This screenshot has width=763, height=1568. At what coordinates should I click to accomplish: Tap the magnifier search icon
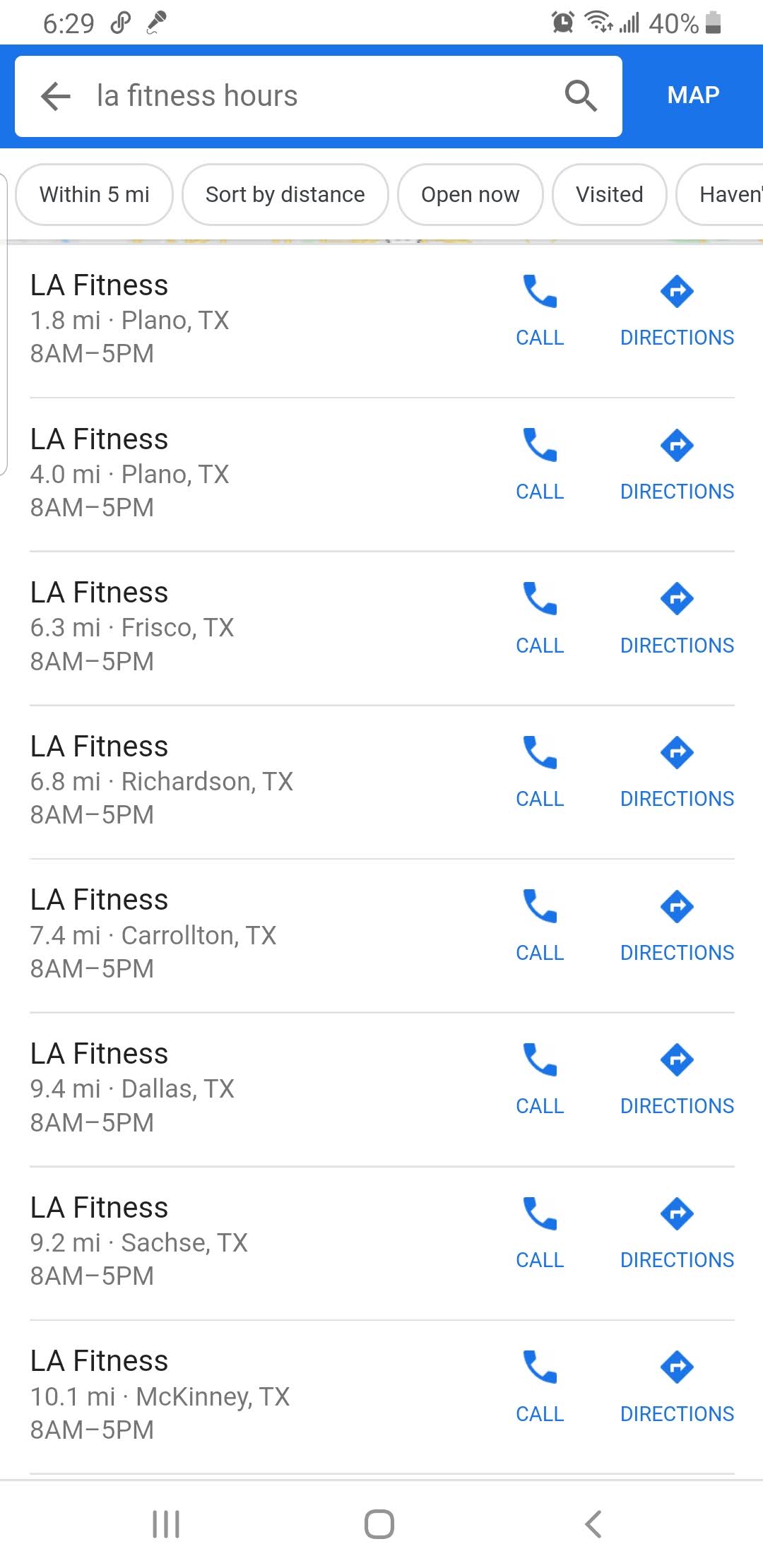(x=581, y=96)
